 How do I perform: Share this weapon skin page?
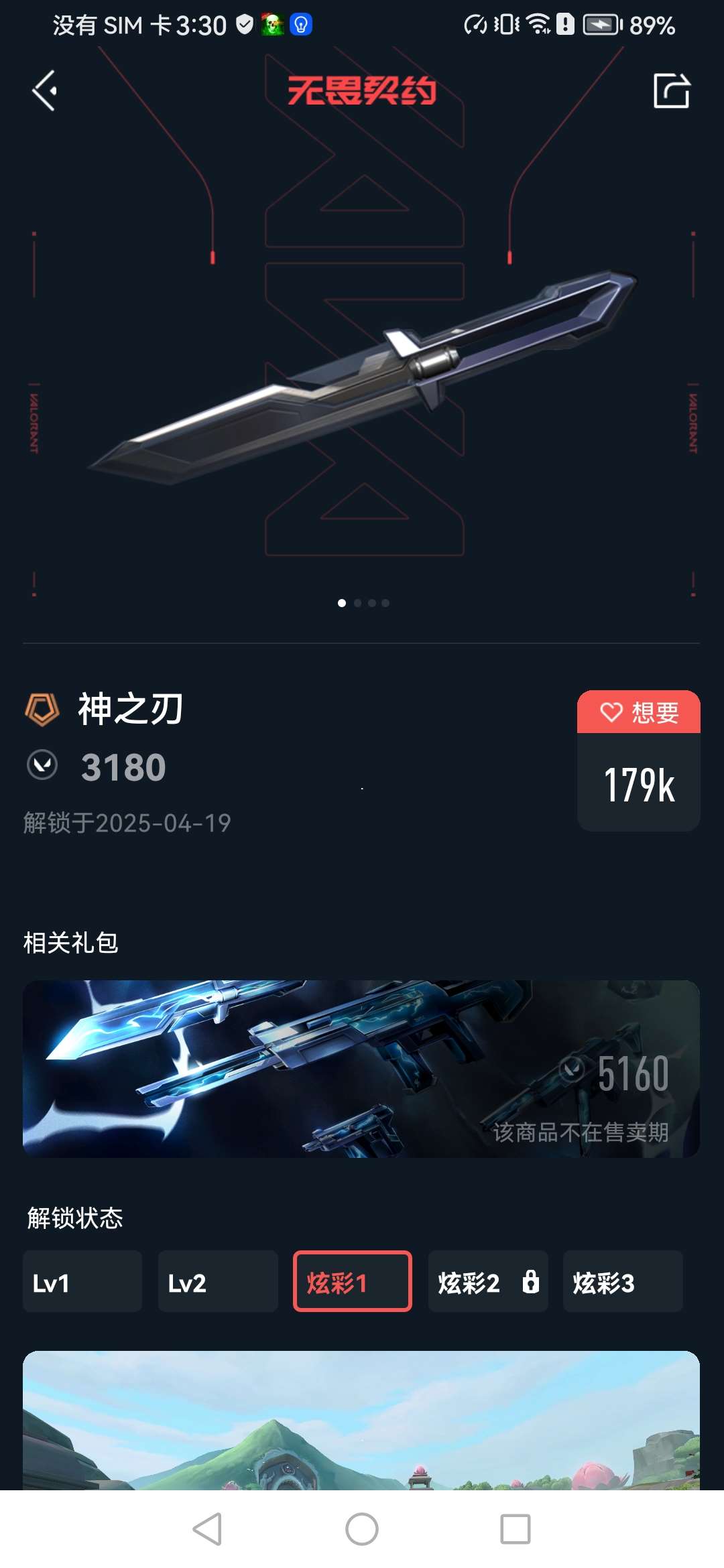coord(671,90)
